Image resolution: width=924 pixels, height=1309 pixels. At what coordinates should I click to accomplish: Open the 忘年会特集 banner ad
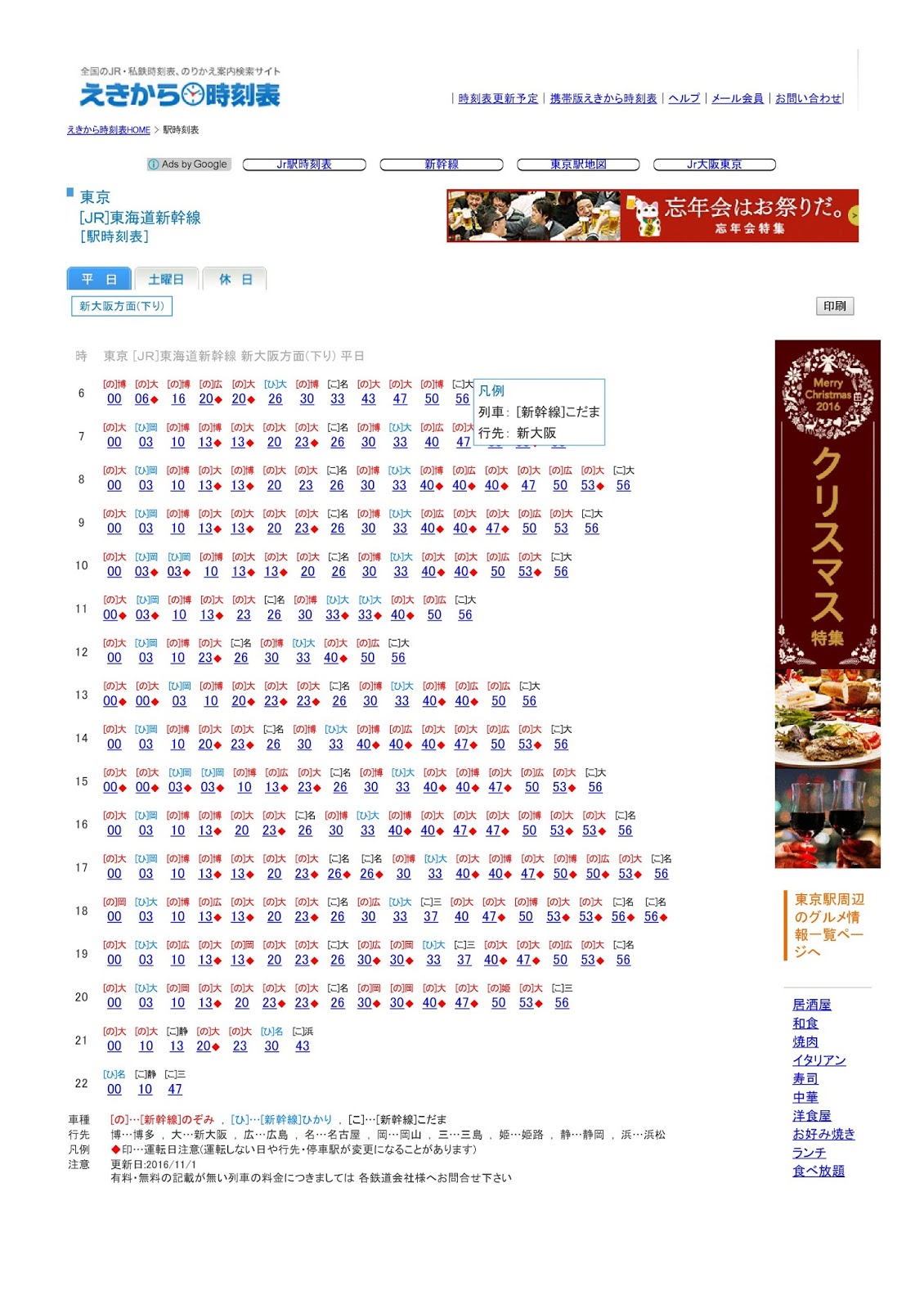click(652, 216)
